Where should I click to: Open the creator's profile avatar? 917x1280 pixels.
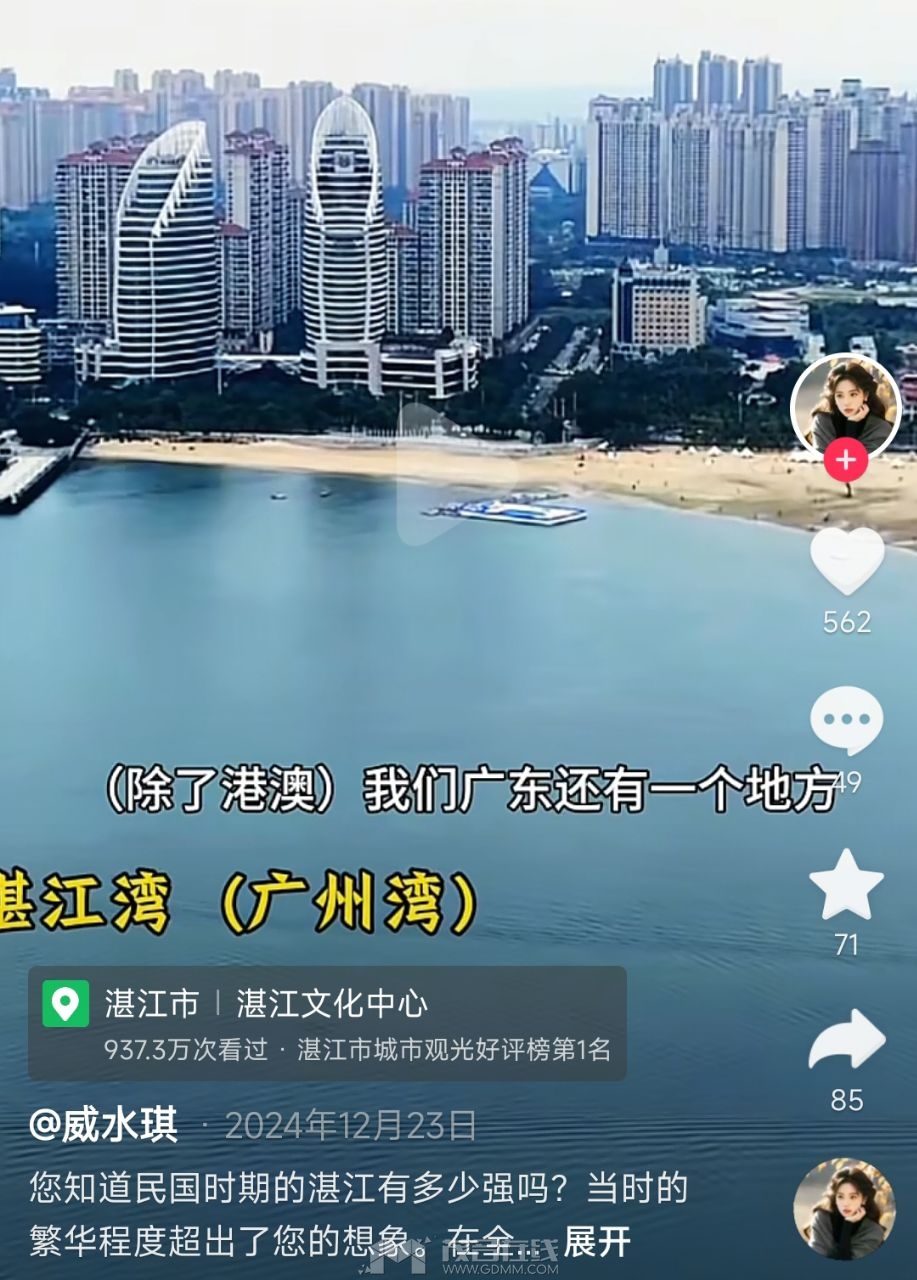[846, 404]
